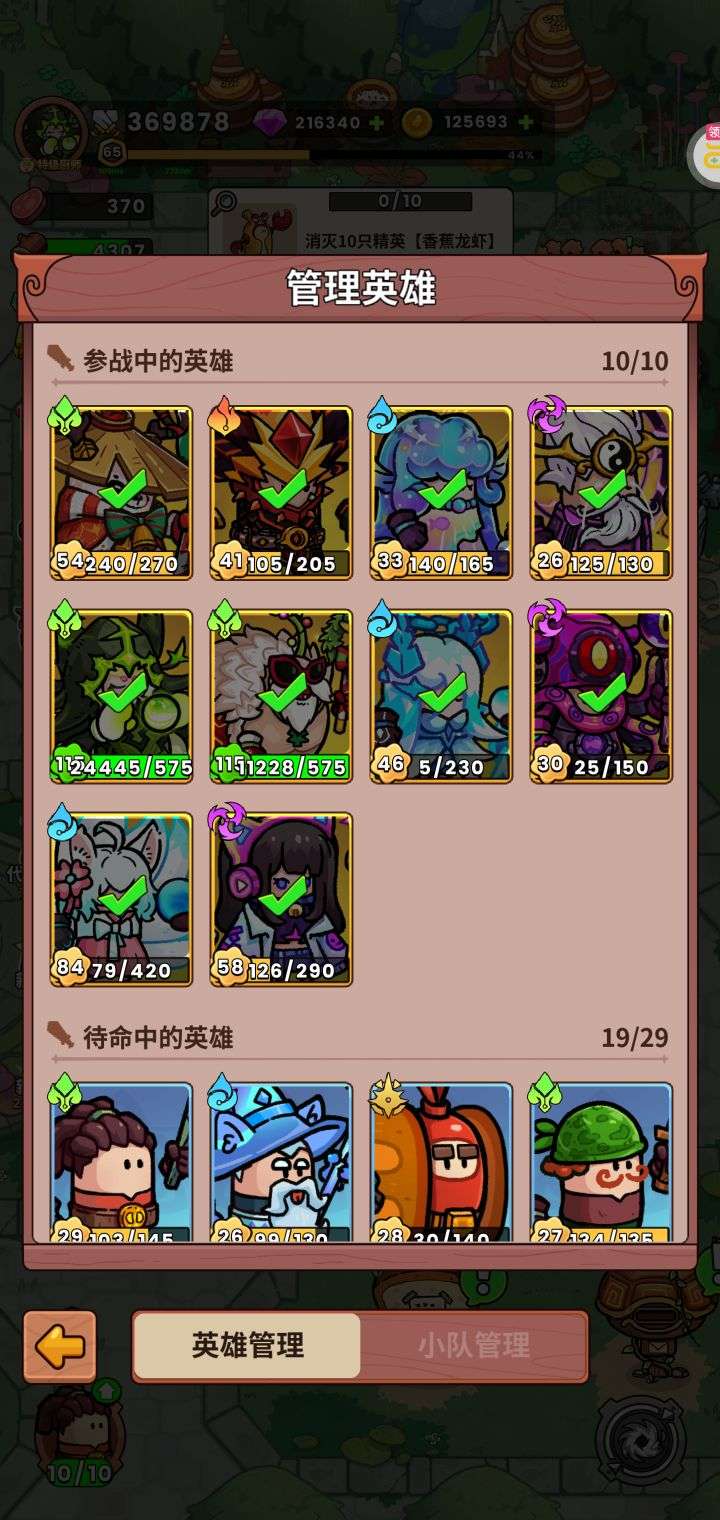Screen dimensions: 720x1520
Task: Switch to the 小队管理 tab
Action: pyautogui.click(x=473, y=1345)
